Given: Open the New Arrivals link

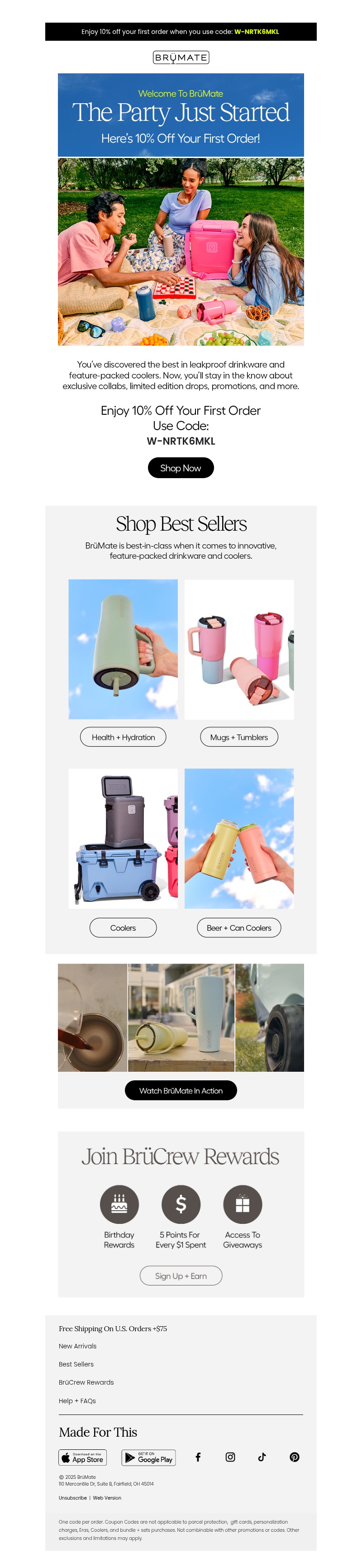Looking at the screenshot, I should click(77, 1345).
